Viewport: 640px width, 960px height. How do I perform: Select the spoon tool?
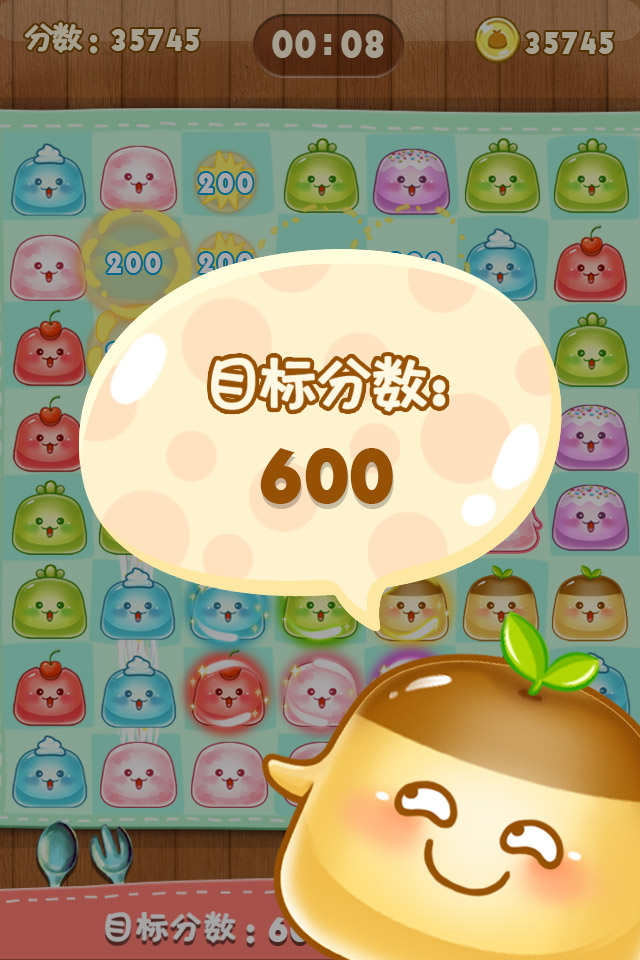(x=56, y=858)
